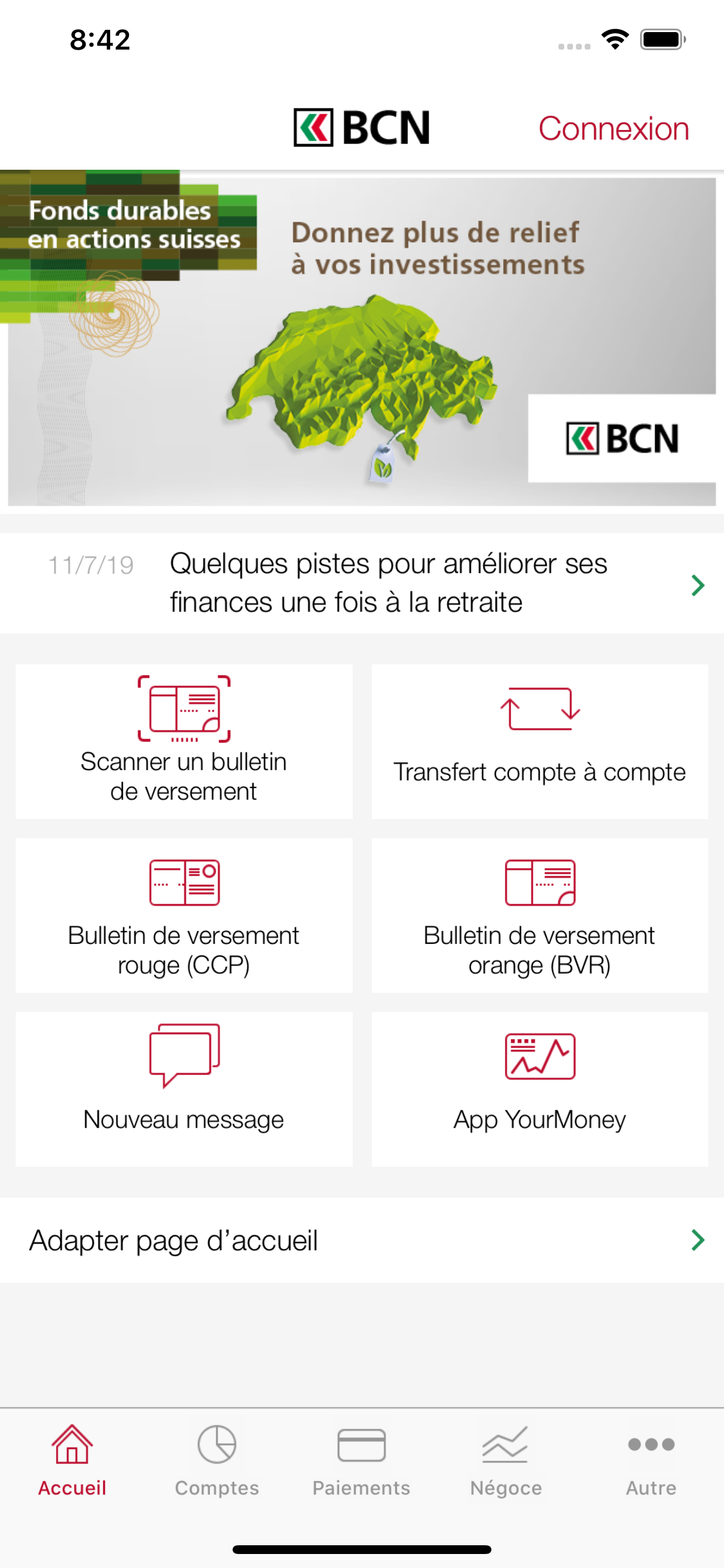Select Transfert compte à compte
Image resolution: width=724 pixels, height=1568 pixels.
540,741
